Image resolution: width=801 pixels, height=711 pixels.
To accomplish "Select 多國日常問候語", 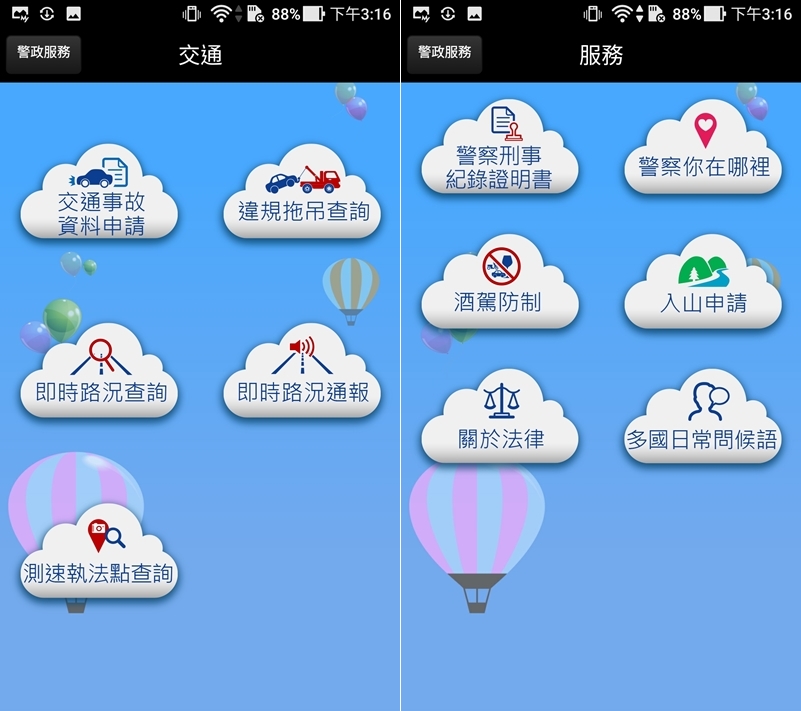I will (702, 425).
